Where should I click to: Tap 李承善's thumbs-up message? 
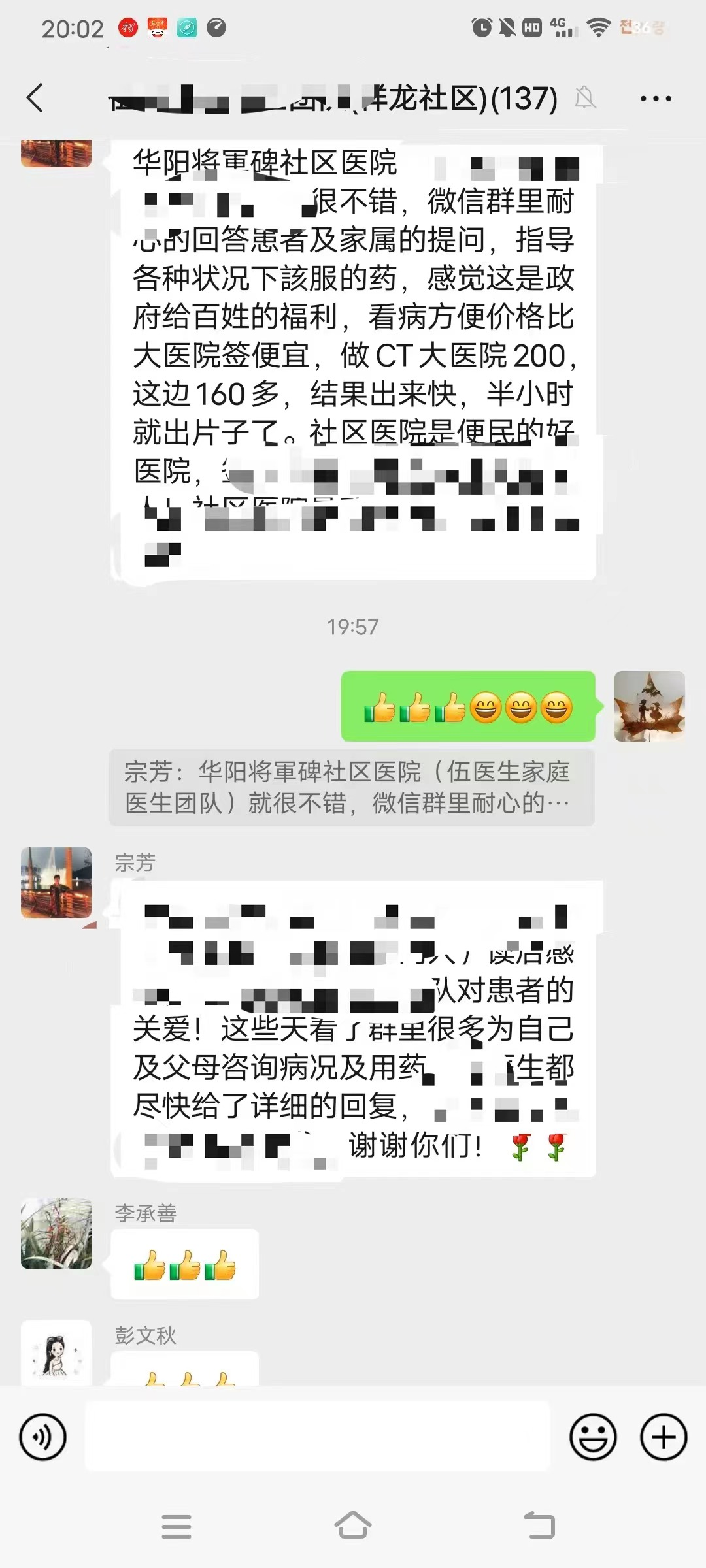185,1263
